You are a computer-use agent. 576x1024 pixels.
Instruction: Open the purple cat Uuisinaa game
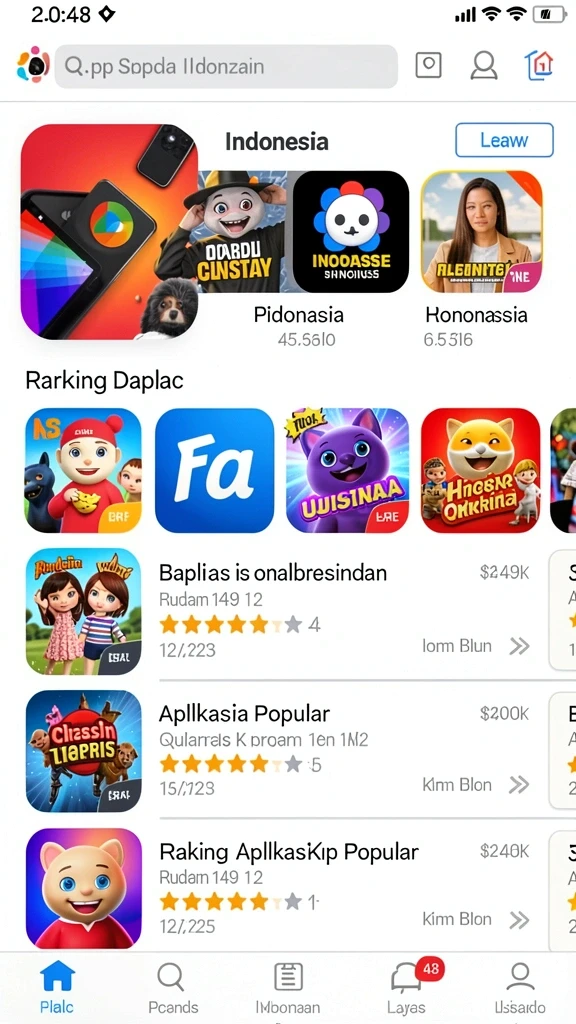[347, 470]
